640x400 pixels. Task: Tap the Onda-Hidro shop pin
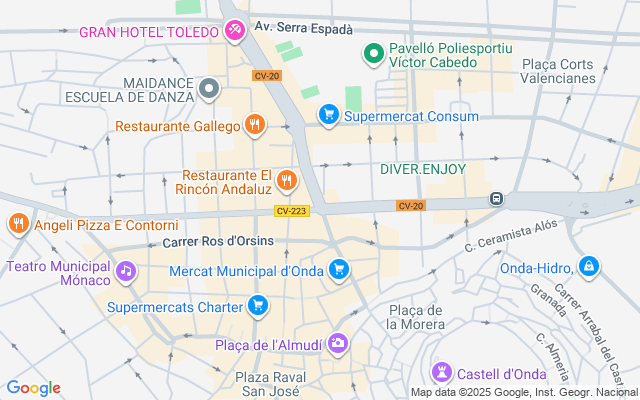tap(588, 268)
